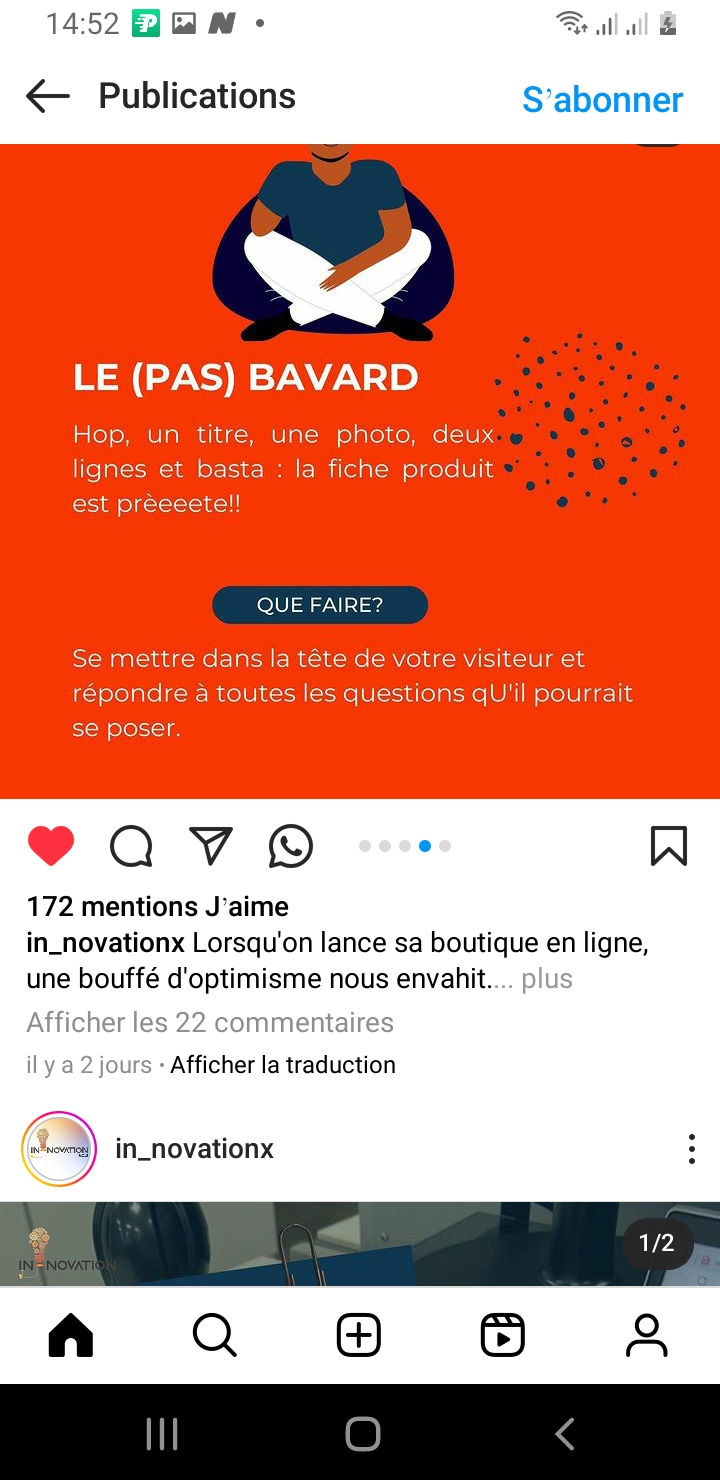Open "Afficher les 22 commentaires"
Viewport: 720px width, 1480px height.
coord(210,1022)
